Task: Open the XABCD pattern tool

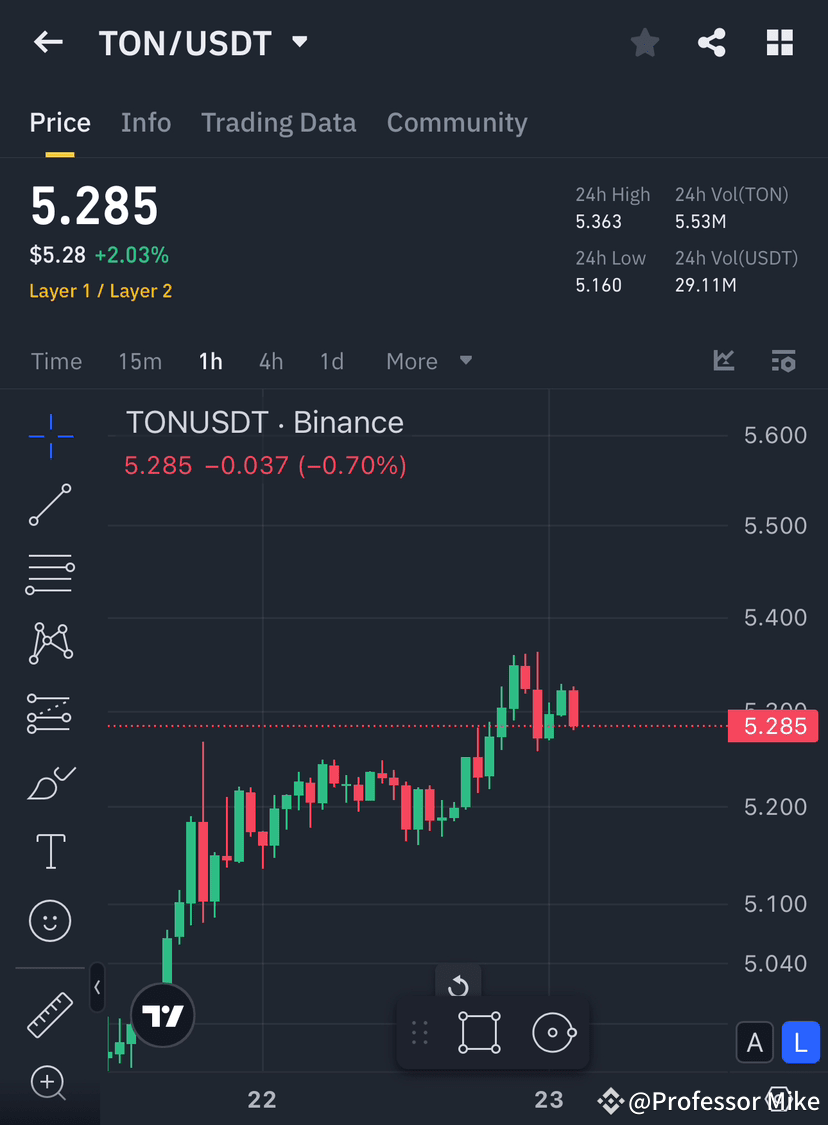Action: (50, 643)
